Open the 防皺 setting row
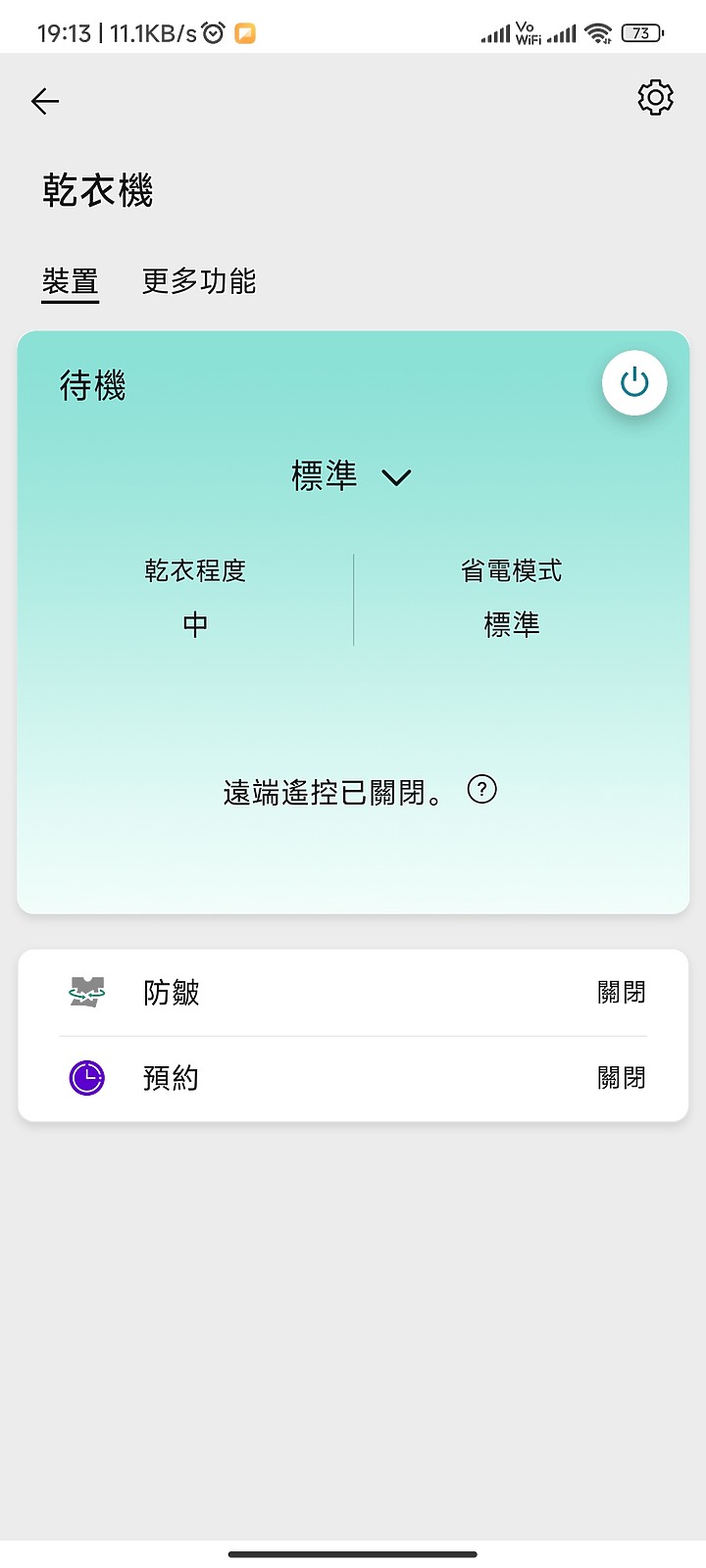Viewport: 706px width, 1568px height. pos(353,993)
